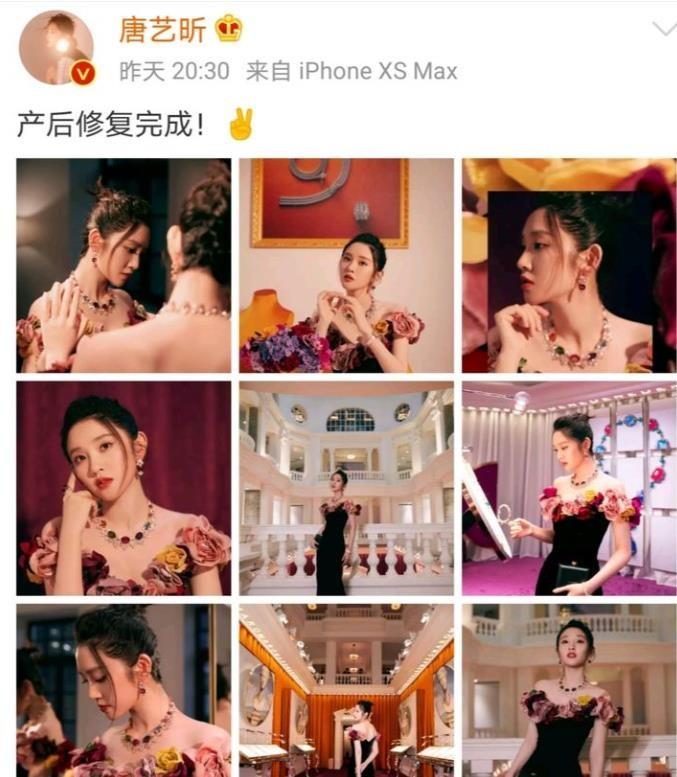Open the photo by the jewelry display wall
This screenshot has height=777, width=677.
[x=568, y=487]
